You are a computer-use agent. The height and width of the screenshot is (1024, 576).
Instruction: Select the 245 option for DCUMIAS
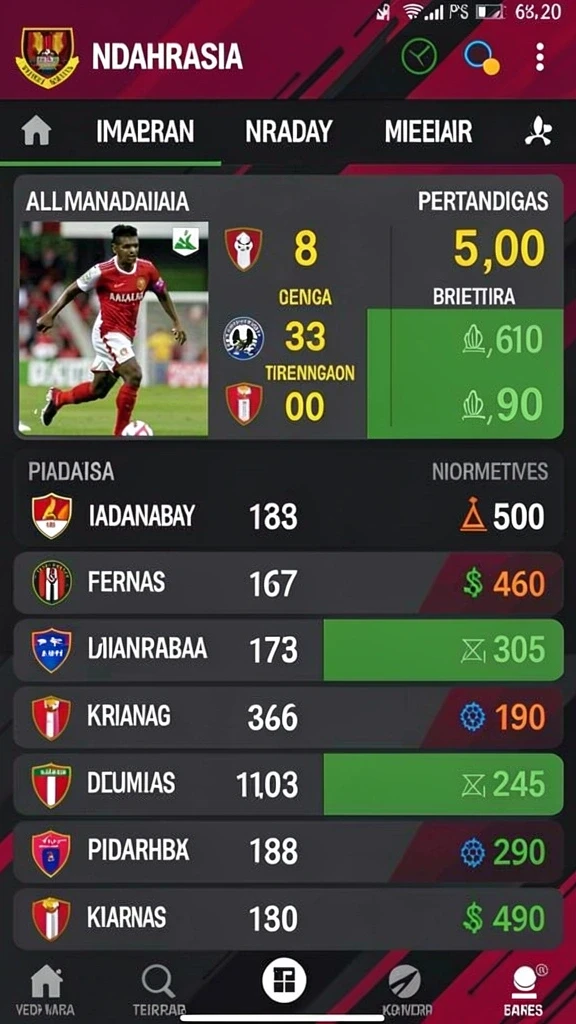click(443, 784)
